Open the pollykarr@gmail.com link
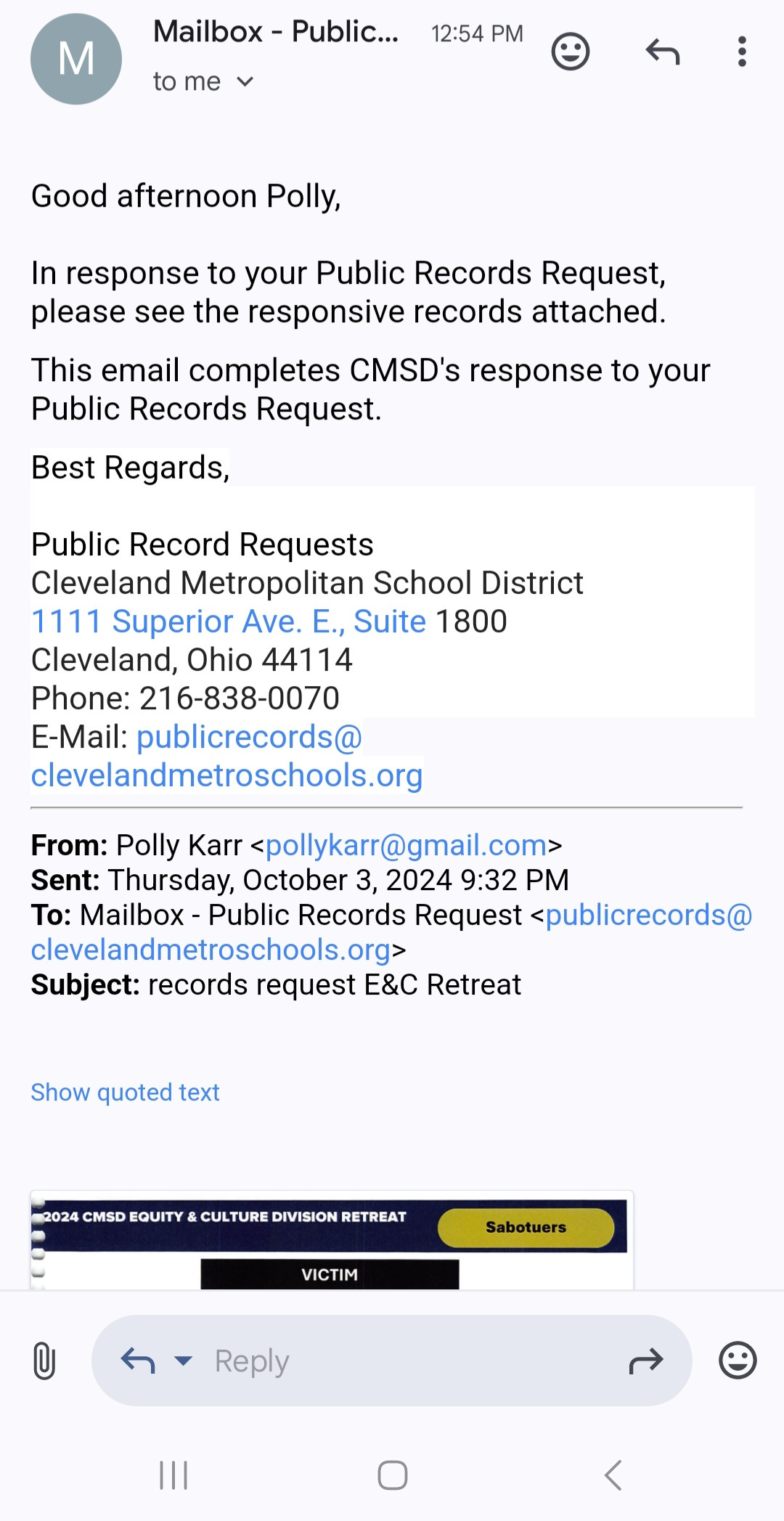 point(406,845)
